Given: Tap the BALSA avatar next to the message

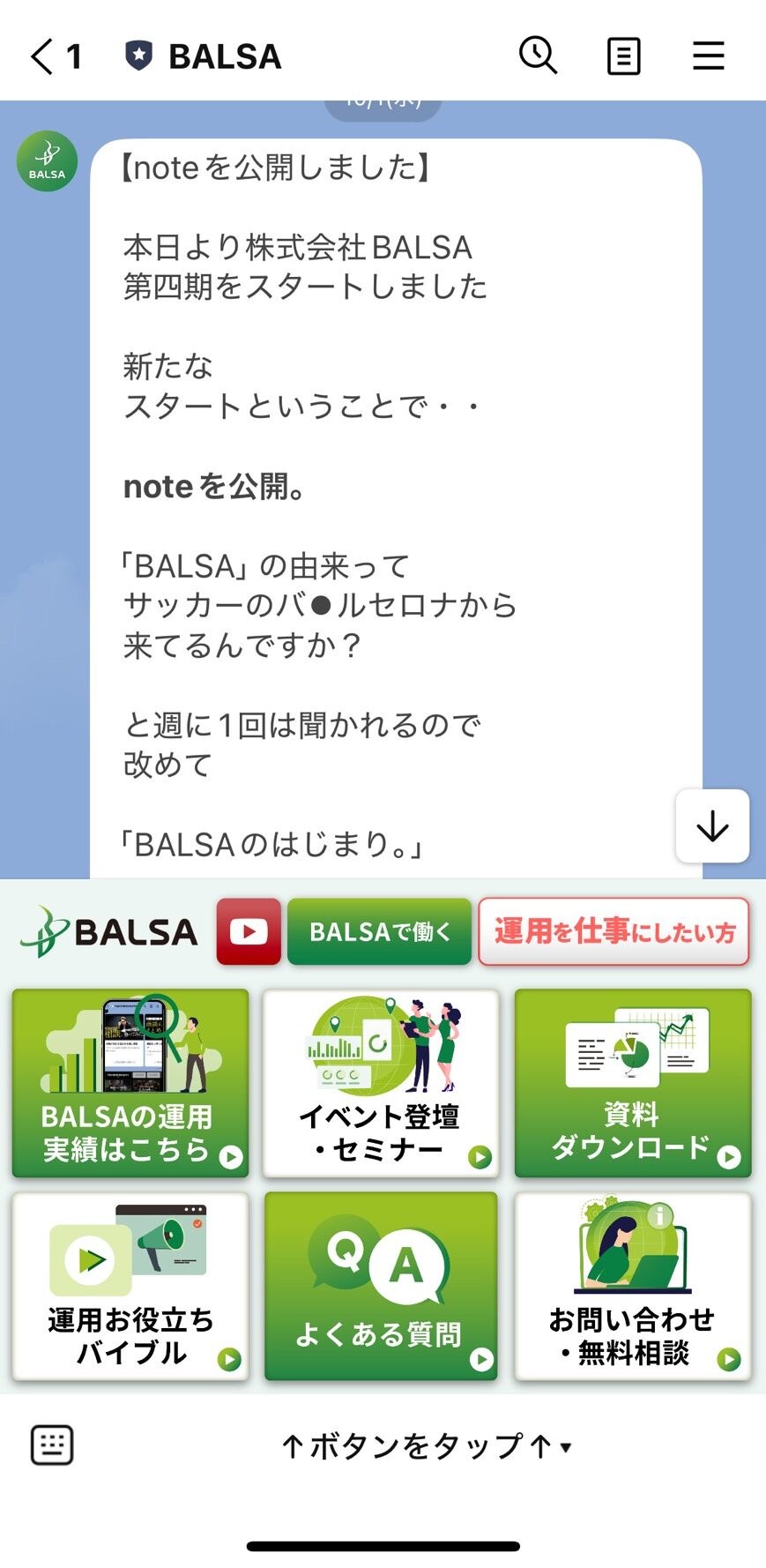Looking at the screenshot, I should point(47,161).
